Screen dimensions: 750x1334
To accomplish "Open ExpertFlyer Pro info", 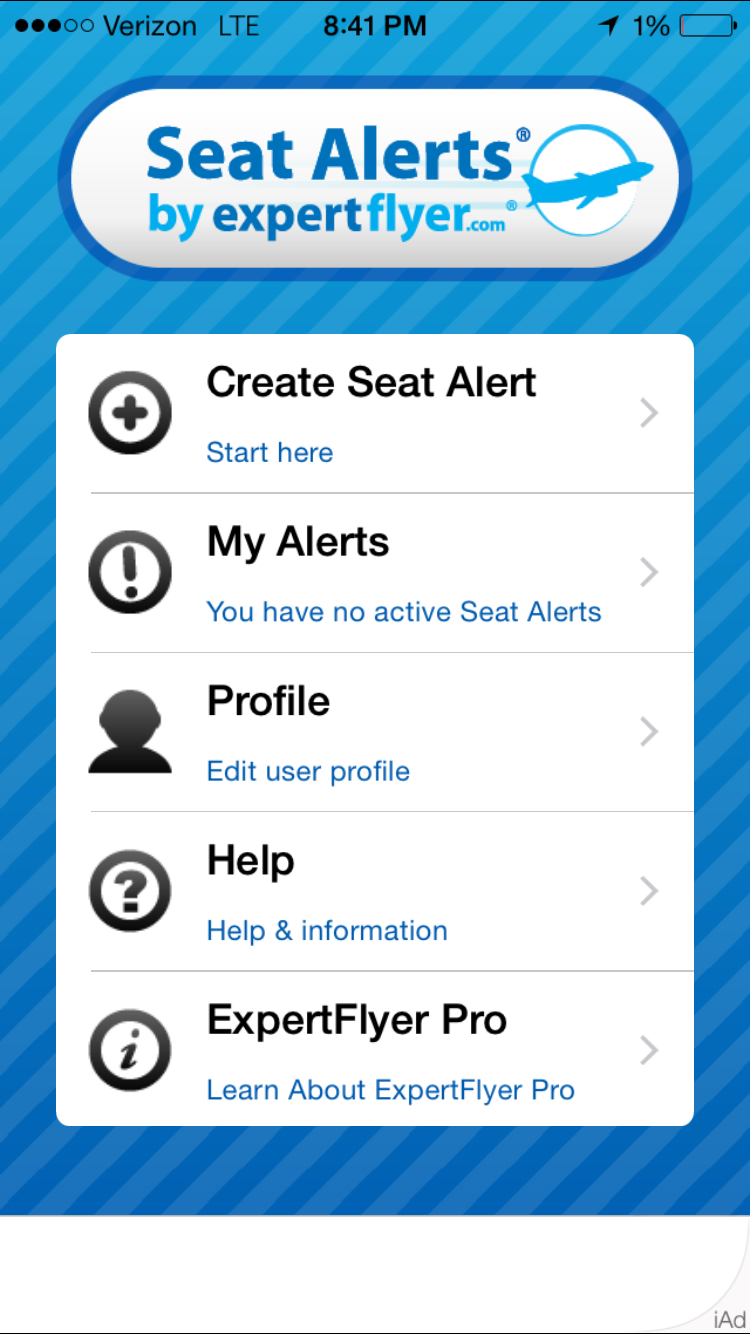I will pyautogui.click(x=375, y=1049).
